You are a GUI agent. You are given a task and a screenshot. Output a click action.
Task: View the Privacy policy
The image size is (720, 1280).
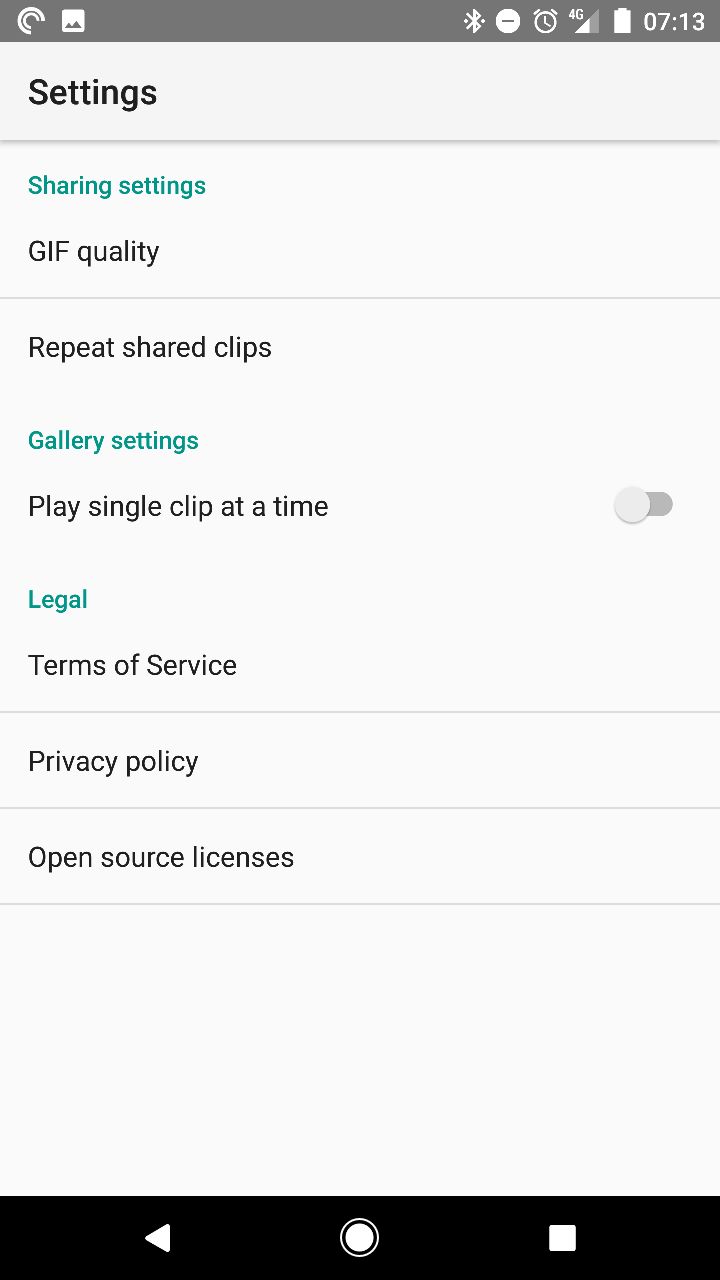click(x=360, y=761)
